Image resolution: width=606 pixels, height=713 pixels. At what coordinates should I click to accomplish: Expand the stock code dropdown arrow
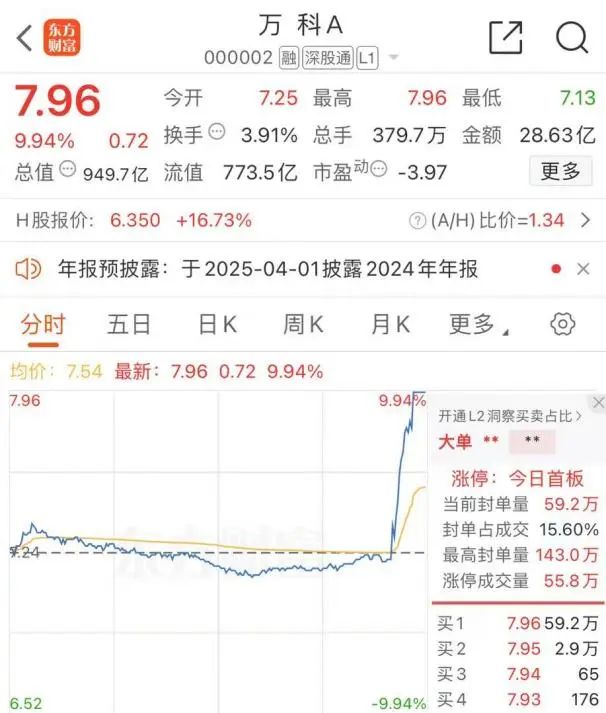tap(393, 58)
